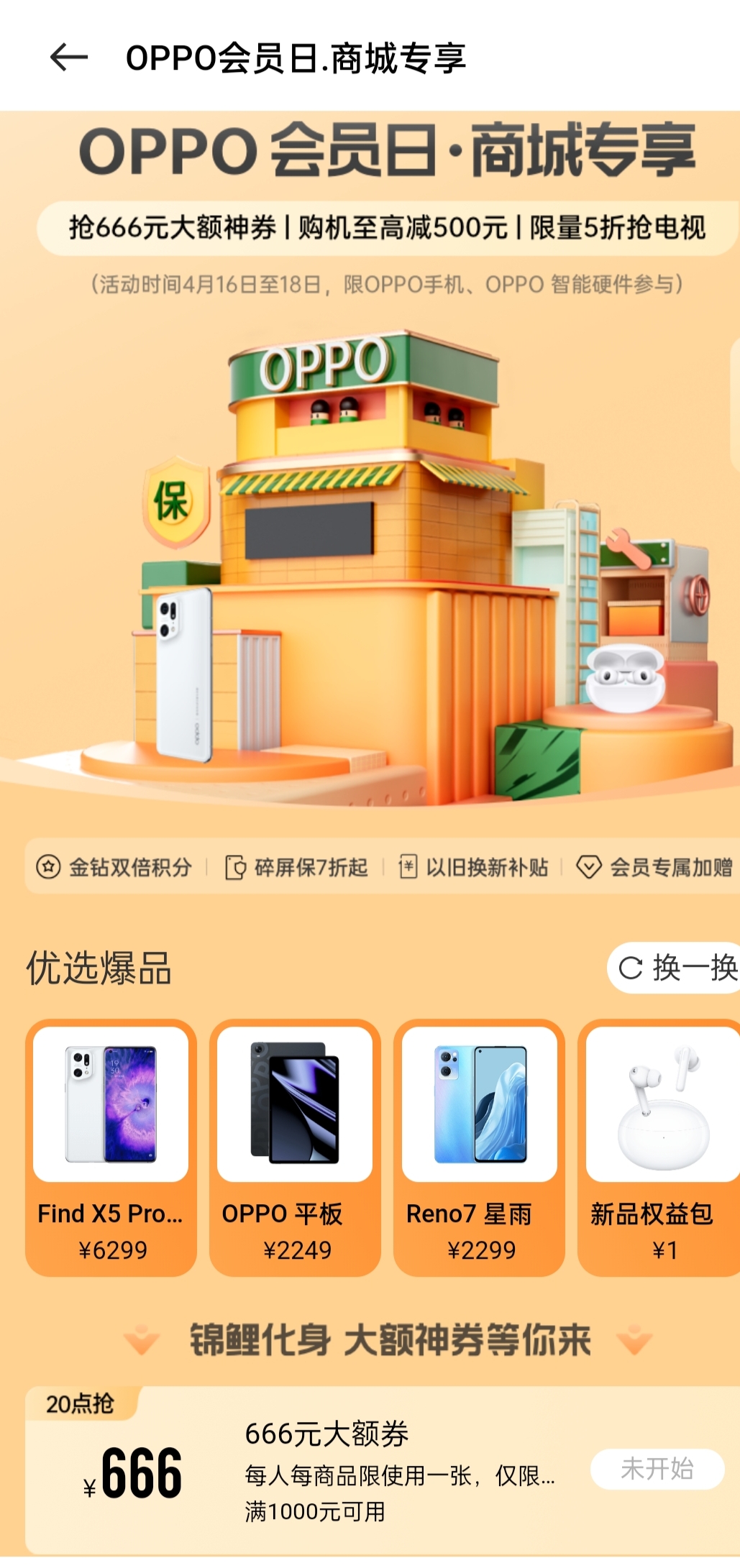Tap 未开始 on the 666元大额券
740x1568 pixels.
(657, 1470)
